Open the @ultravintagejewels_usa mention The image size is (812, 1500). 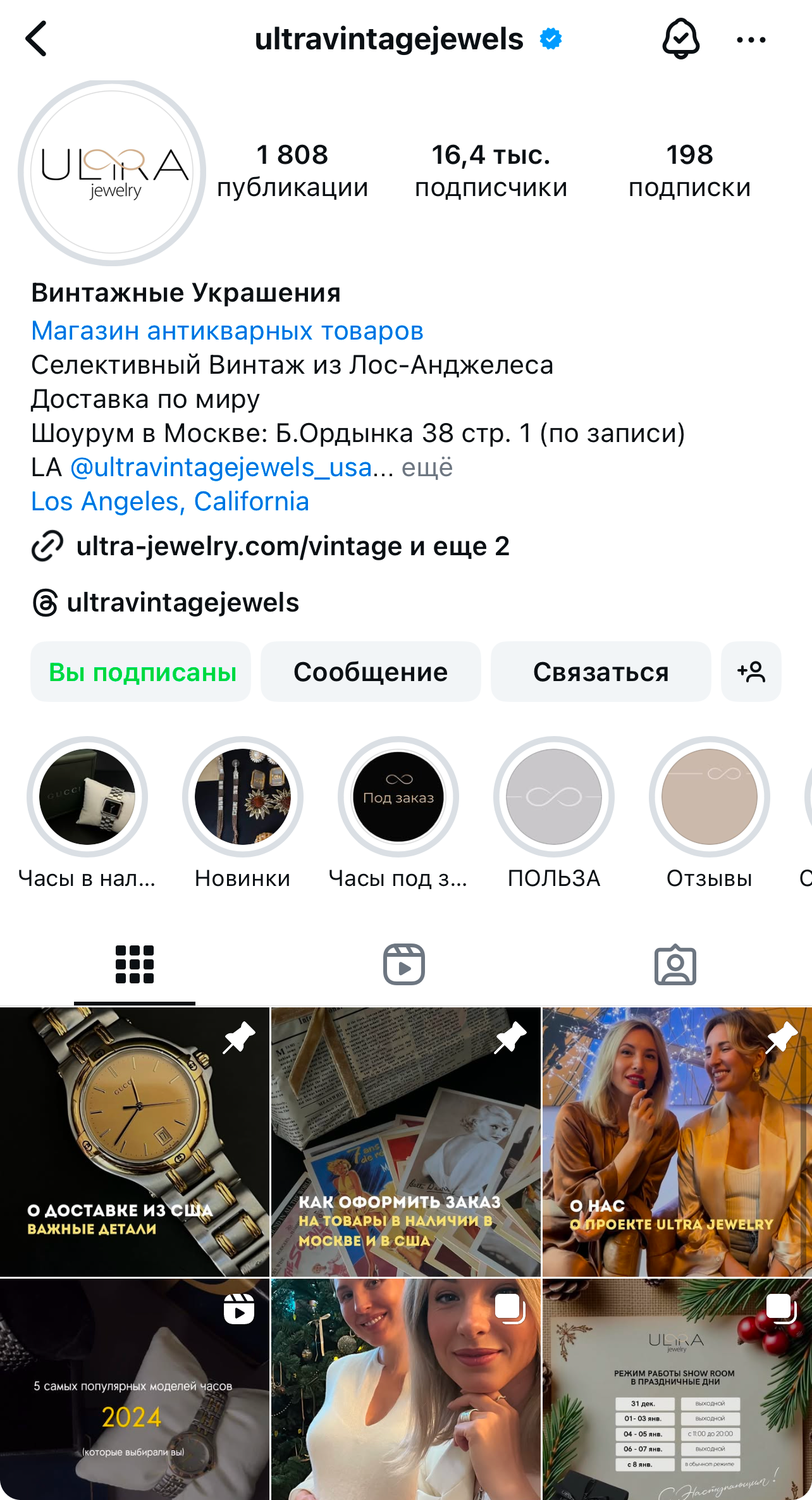pyautogui.click(x=221, y=468)
